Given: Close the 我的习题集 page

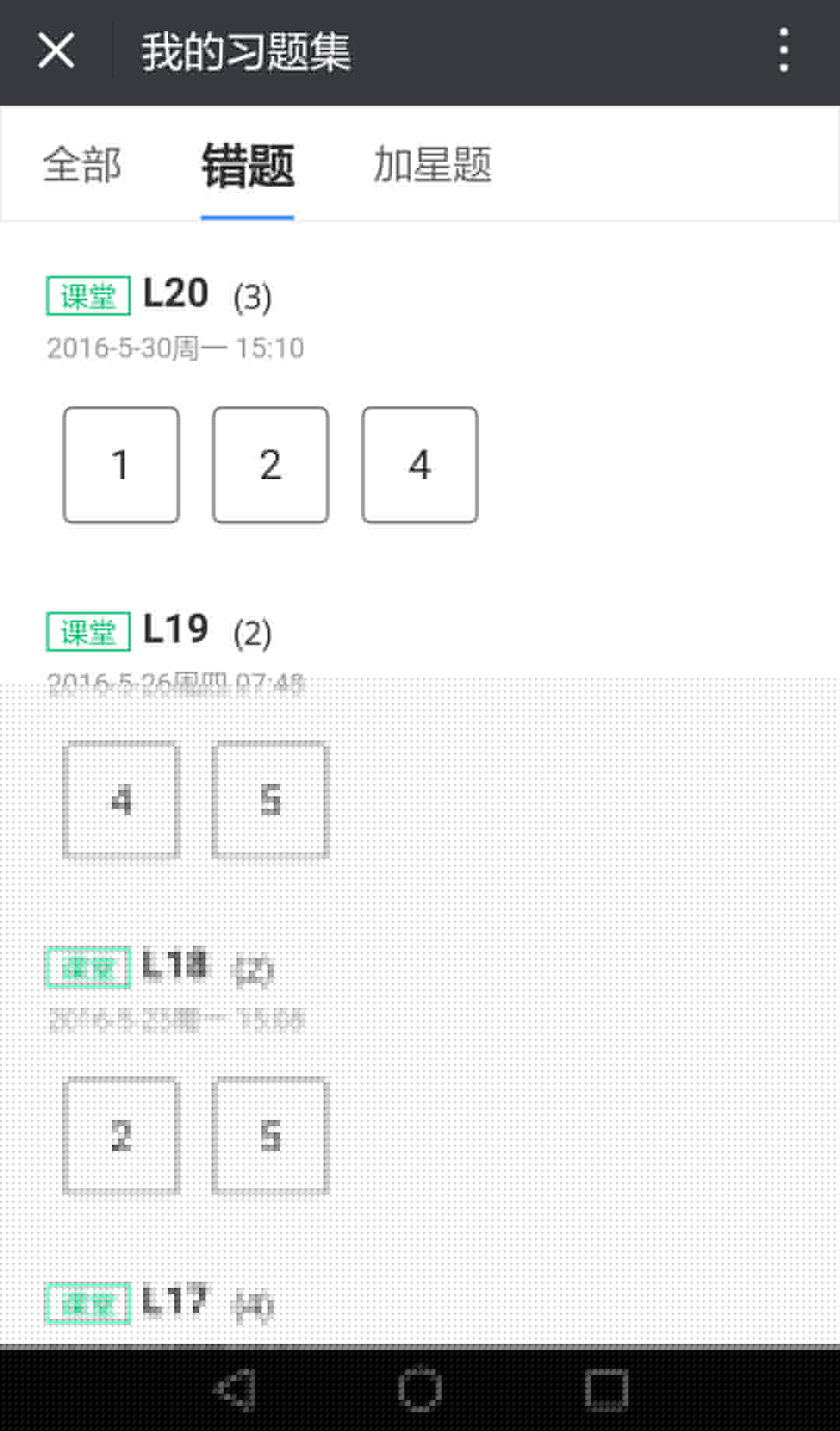Looking at the screenshot, I should [56, 51].
